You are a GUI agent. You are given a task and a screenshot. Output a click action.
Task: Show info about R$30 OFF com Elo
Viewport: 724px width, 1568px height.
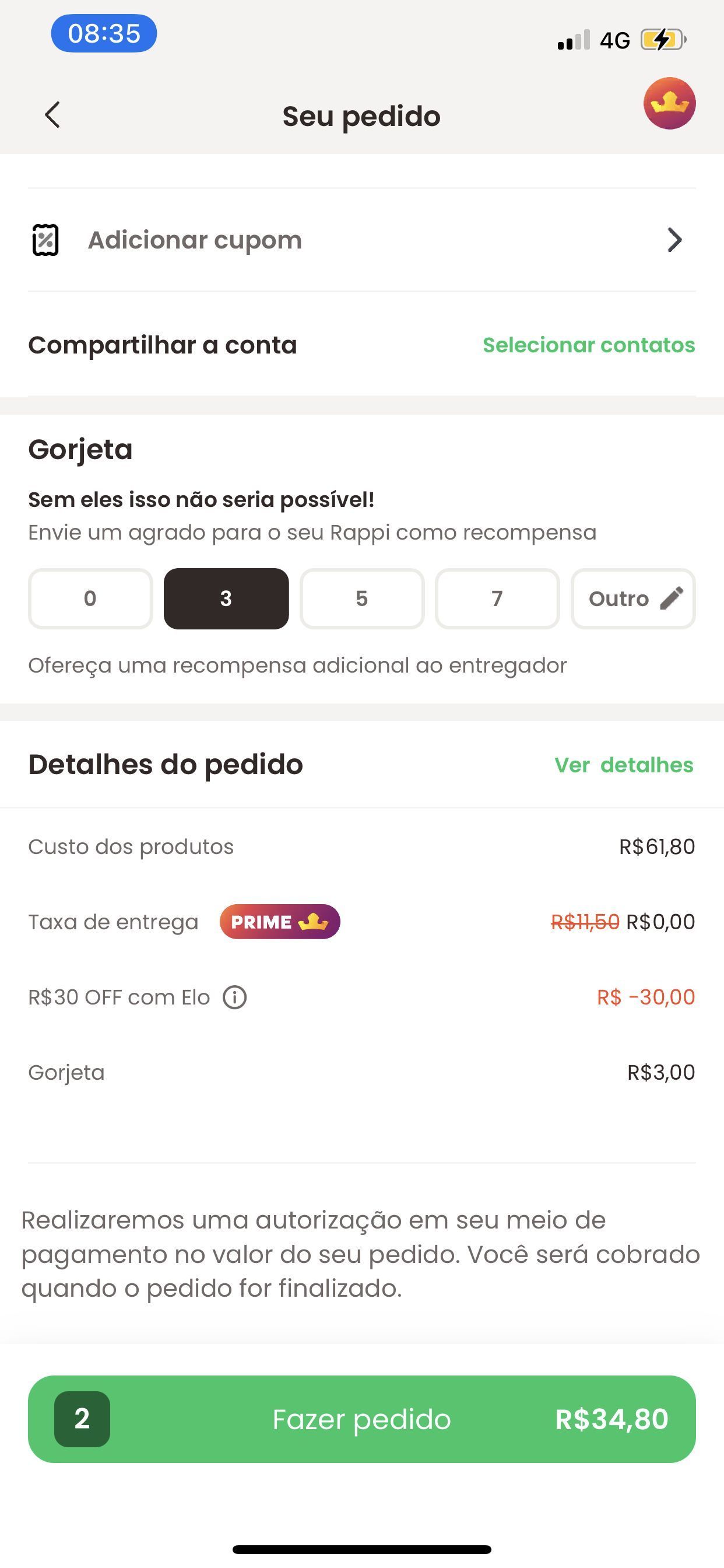[x=235, y=997]
